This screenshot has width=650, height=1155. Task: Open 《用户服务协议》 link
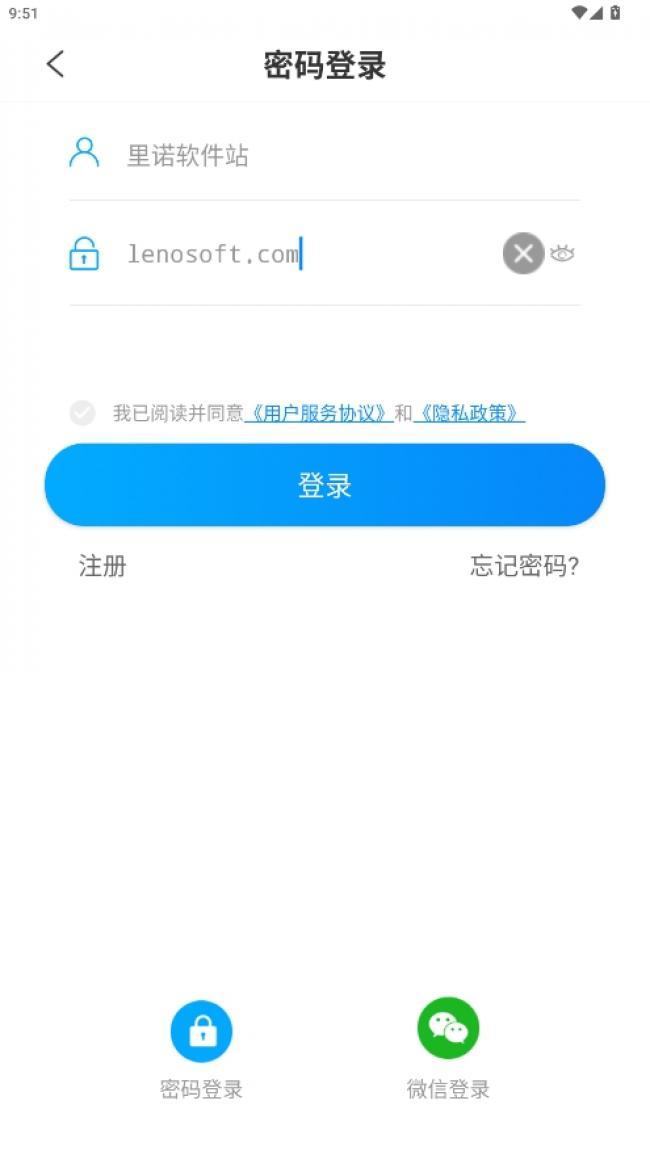[318, 413]
